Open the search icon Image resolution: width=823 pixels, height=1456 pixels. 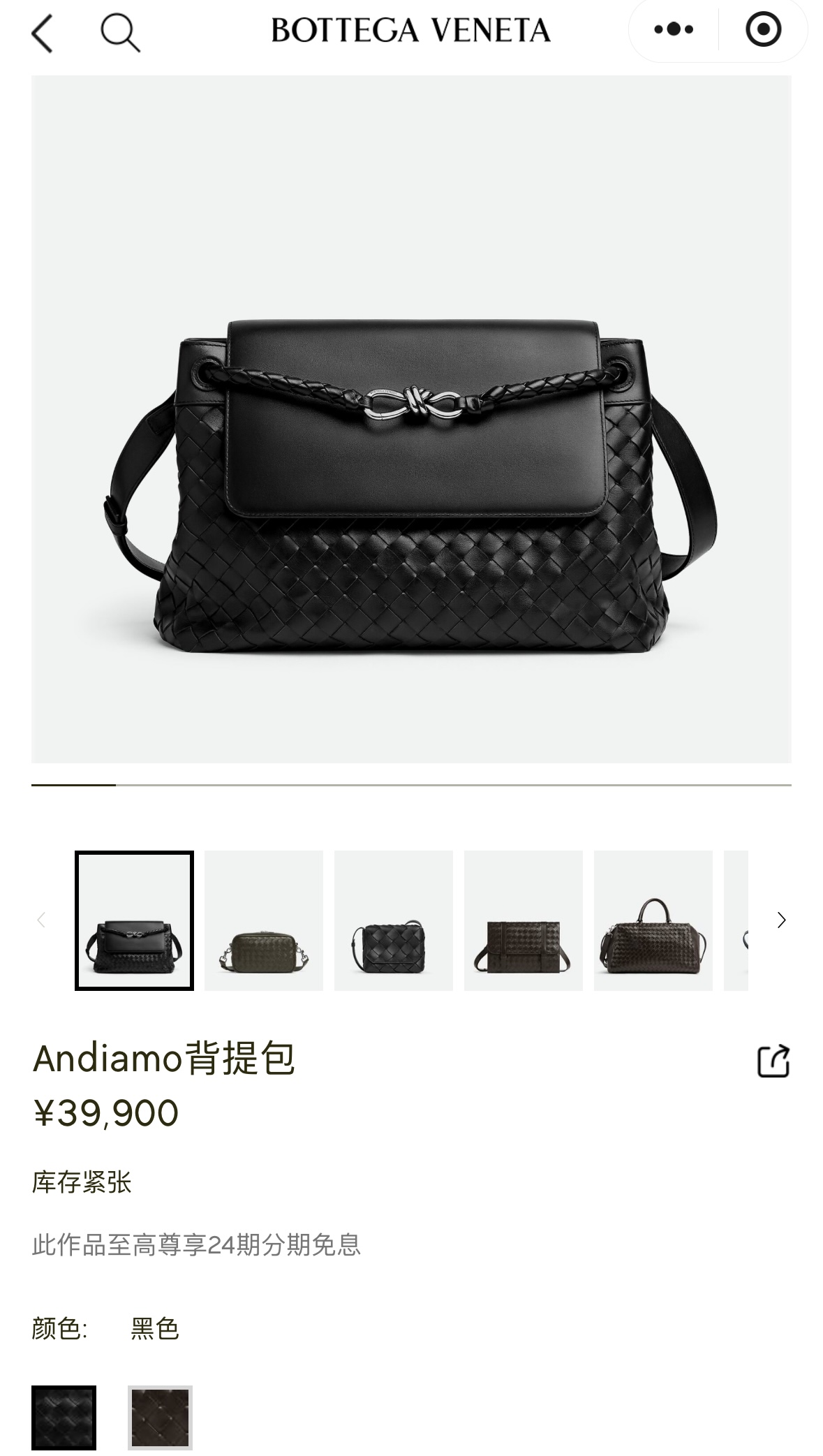(120, 33)
